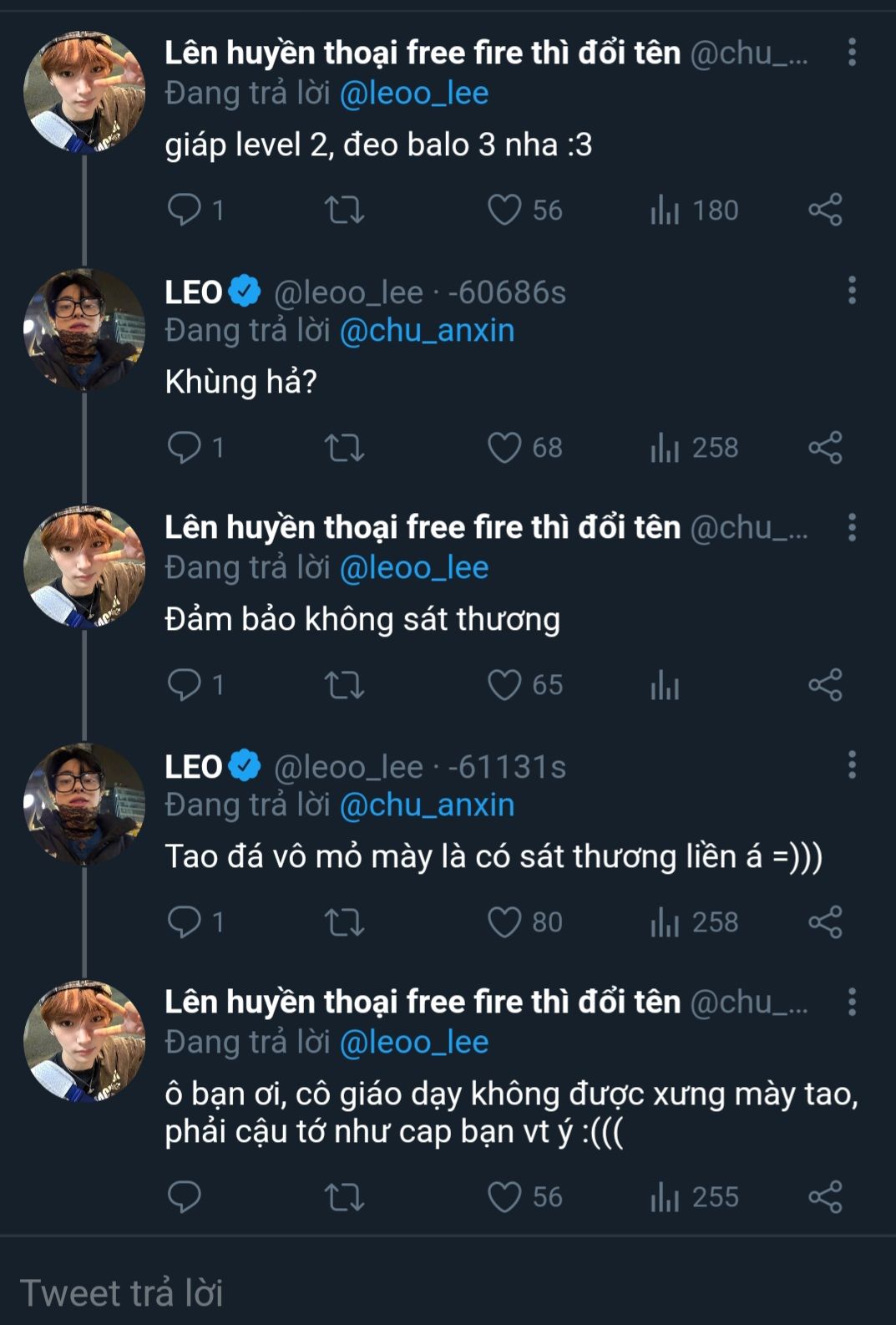Screen dimensions: 896x1325
Task: Like the 'giáp level 2, đeo balo 3' tweet
Action: pos(504,210)
